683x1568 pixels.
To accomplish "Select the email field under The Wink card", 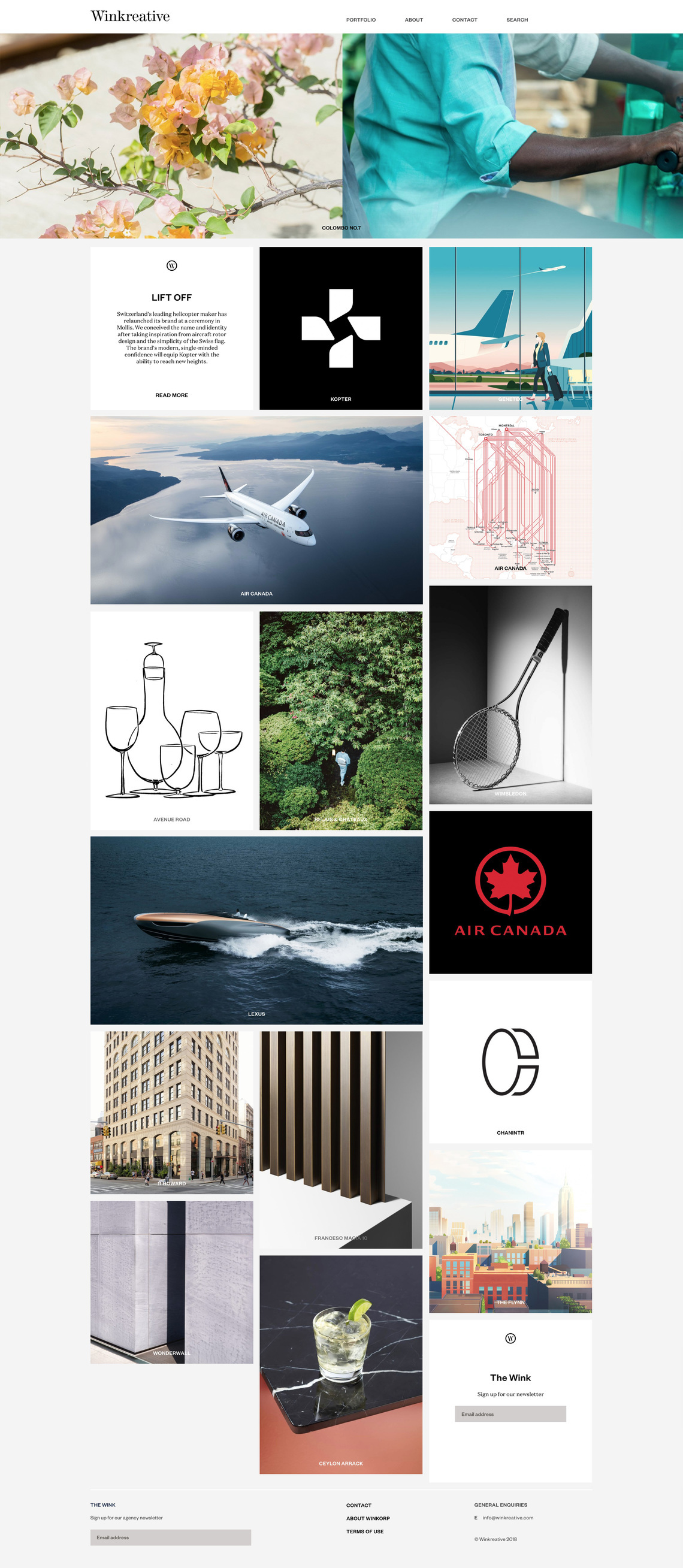I will [x=510, y=1413].
